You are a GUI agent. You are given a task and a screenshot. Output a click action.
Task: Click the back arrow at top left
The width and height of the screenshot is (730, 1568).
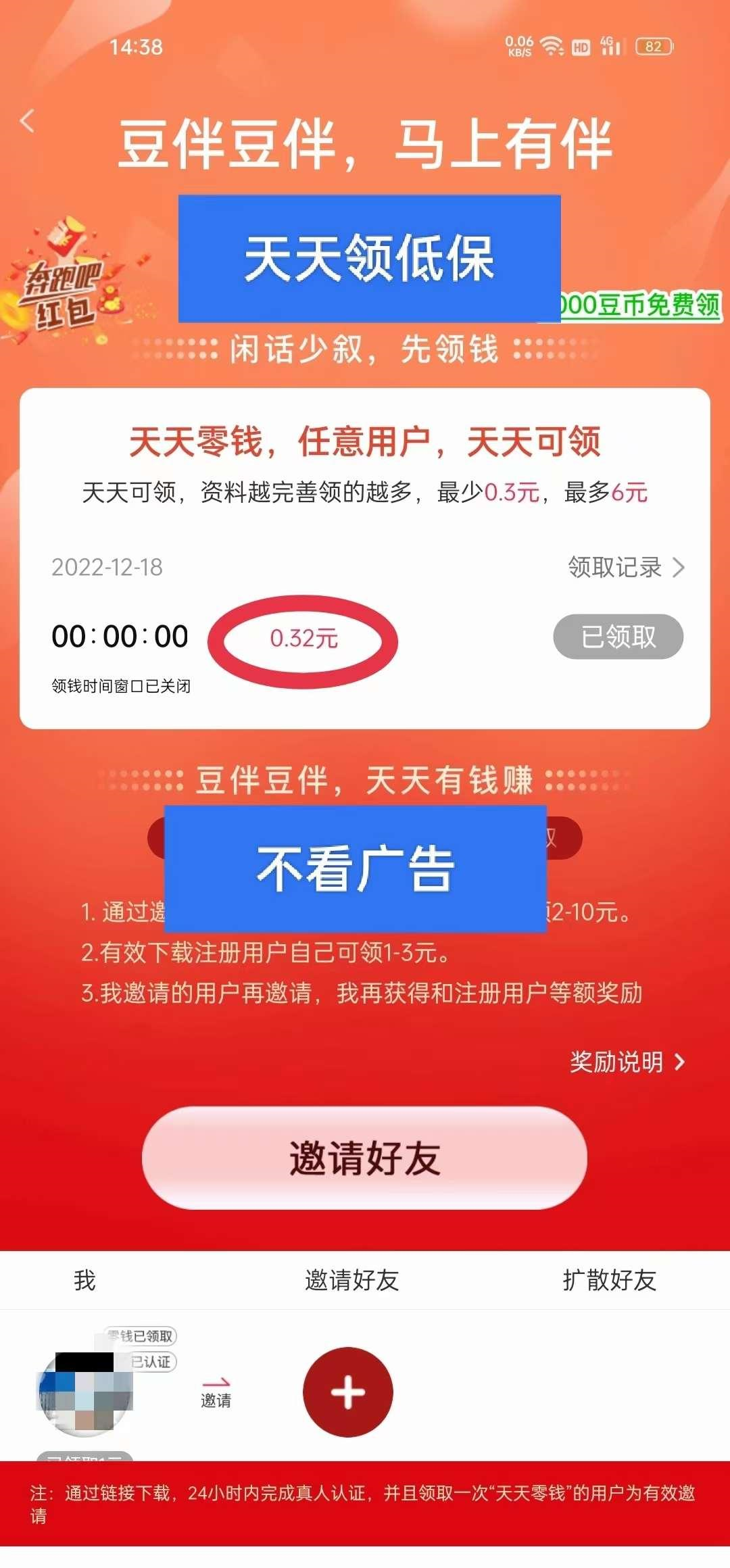27,120
